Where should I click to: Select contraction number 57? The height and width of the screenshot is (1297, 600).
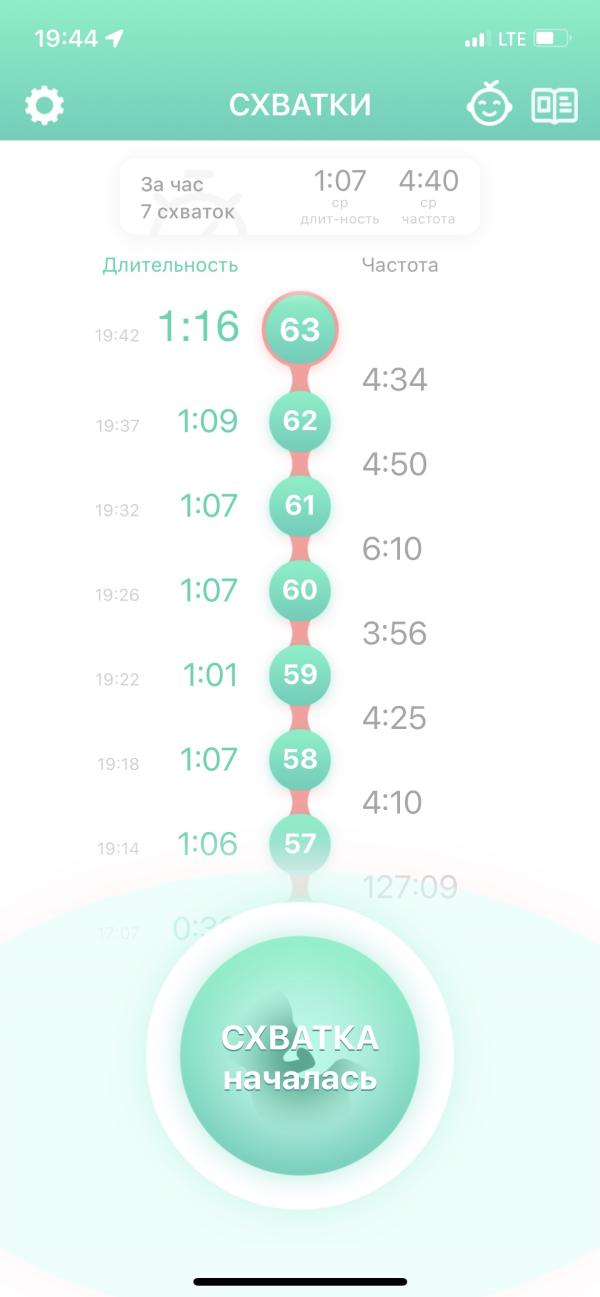[x=300, y=844]
